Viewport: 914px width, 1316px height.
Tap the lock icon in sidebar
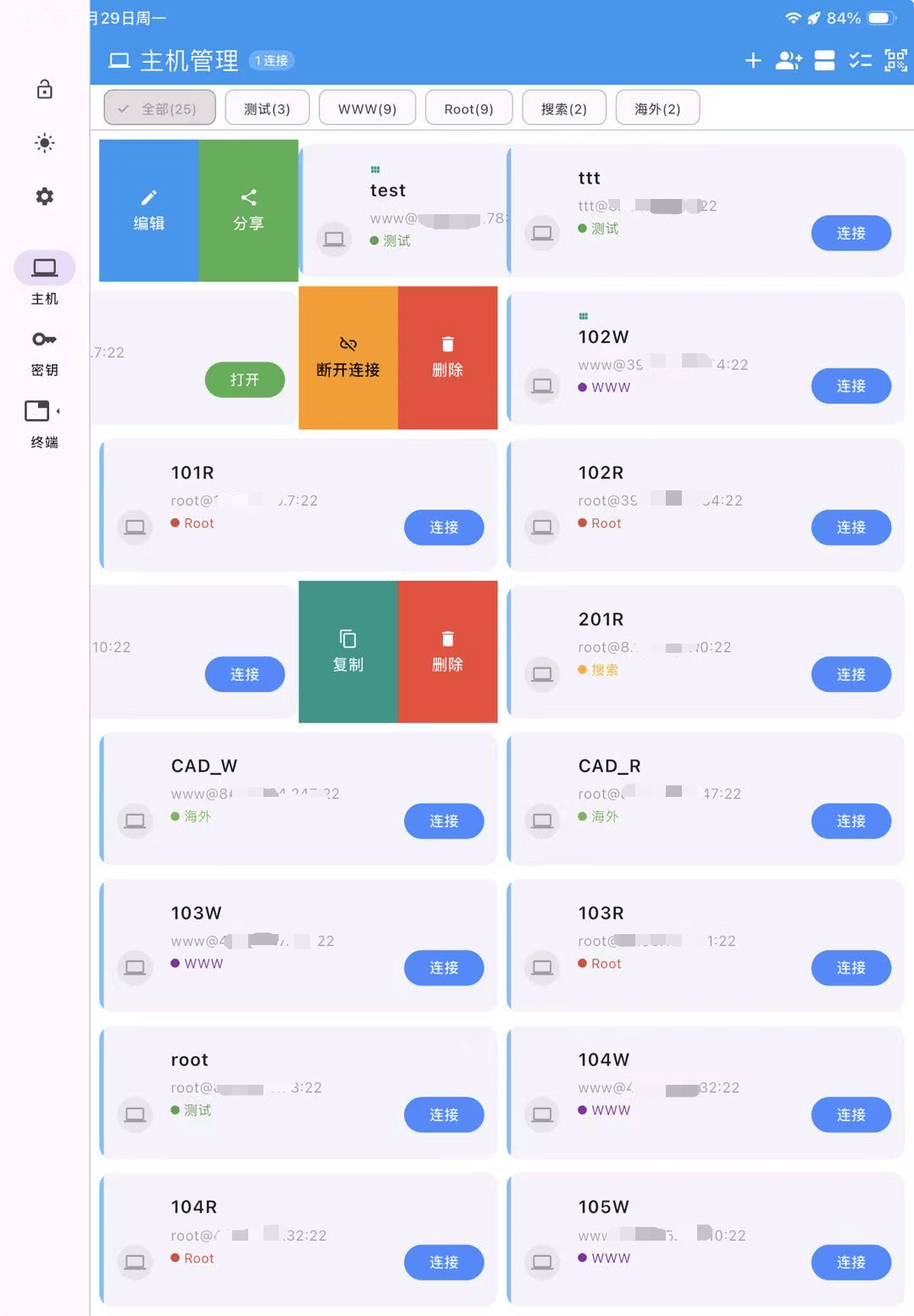45,89
